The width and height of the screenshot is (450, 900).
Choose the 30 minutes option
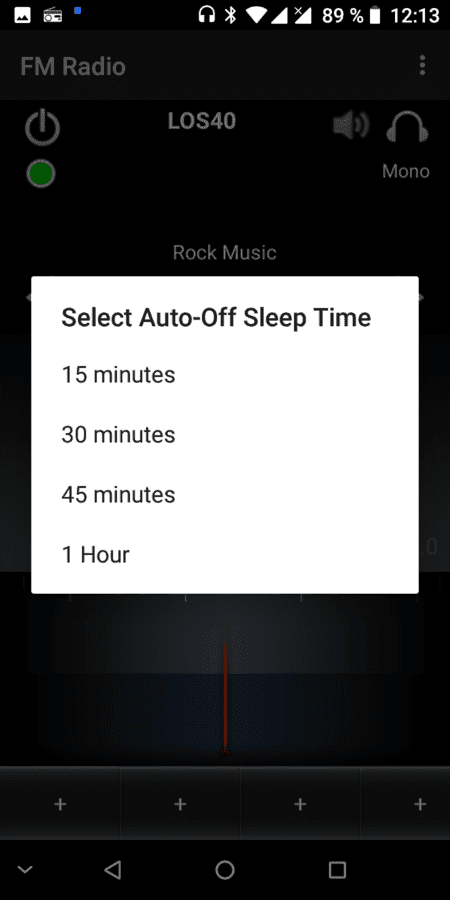click(224, 435)
